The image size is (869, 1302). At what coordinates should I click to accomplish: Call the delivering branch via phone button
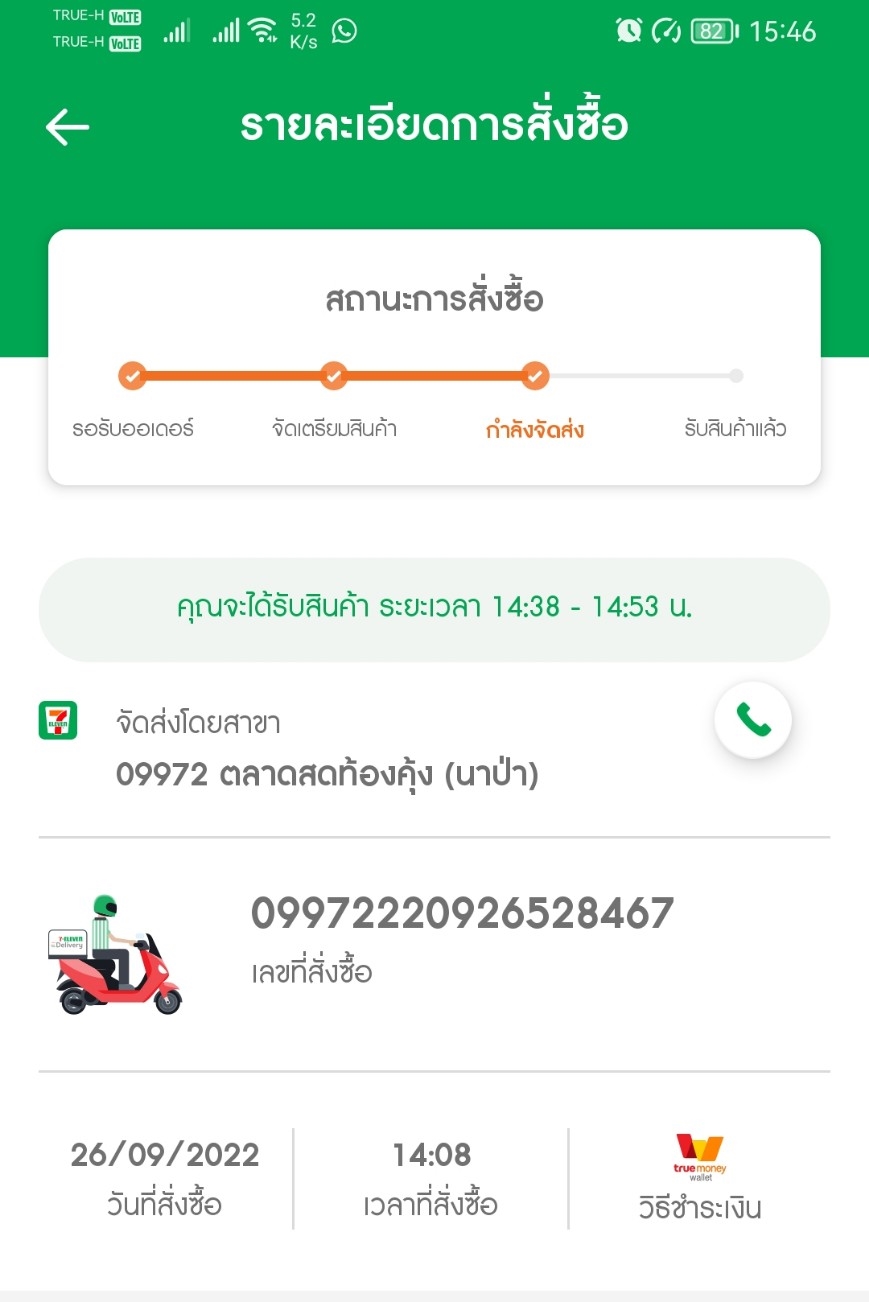[x=752, y=720]
